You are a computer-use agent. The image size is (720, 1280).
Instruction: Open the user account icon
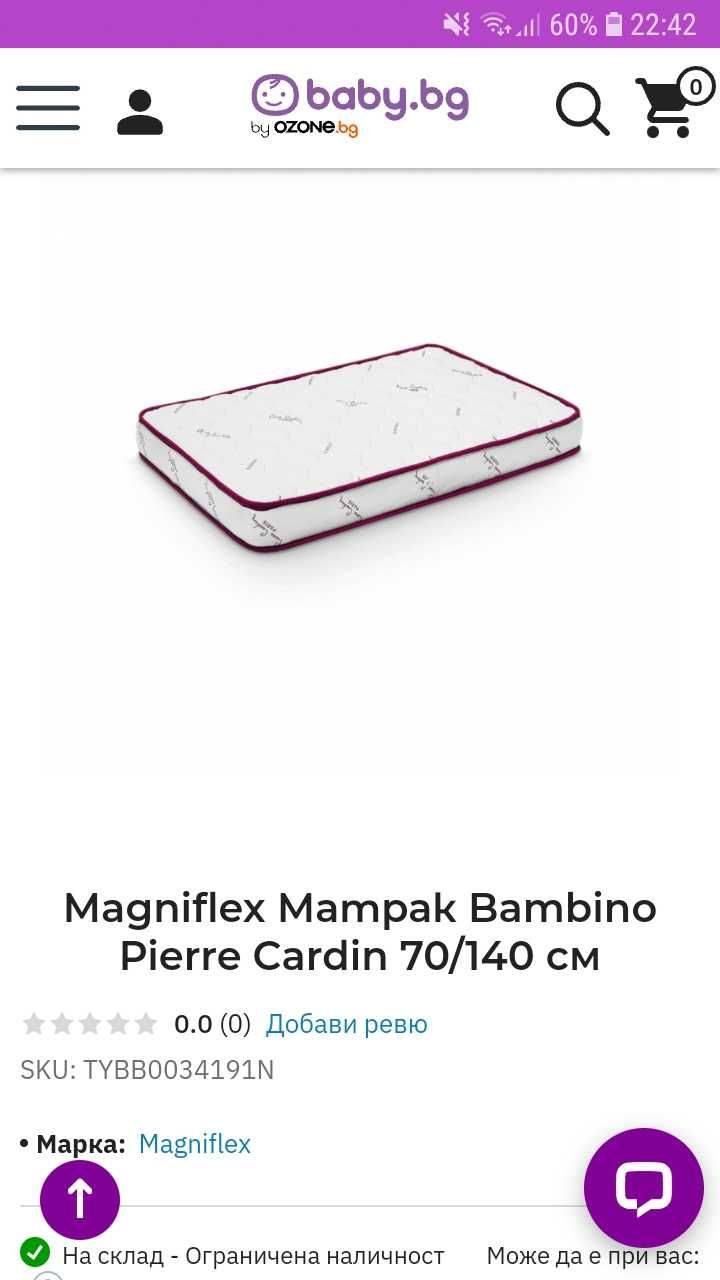coord(140,110)
